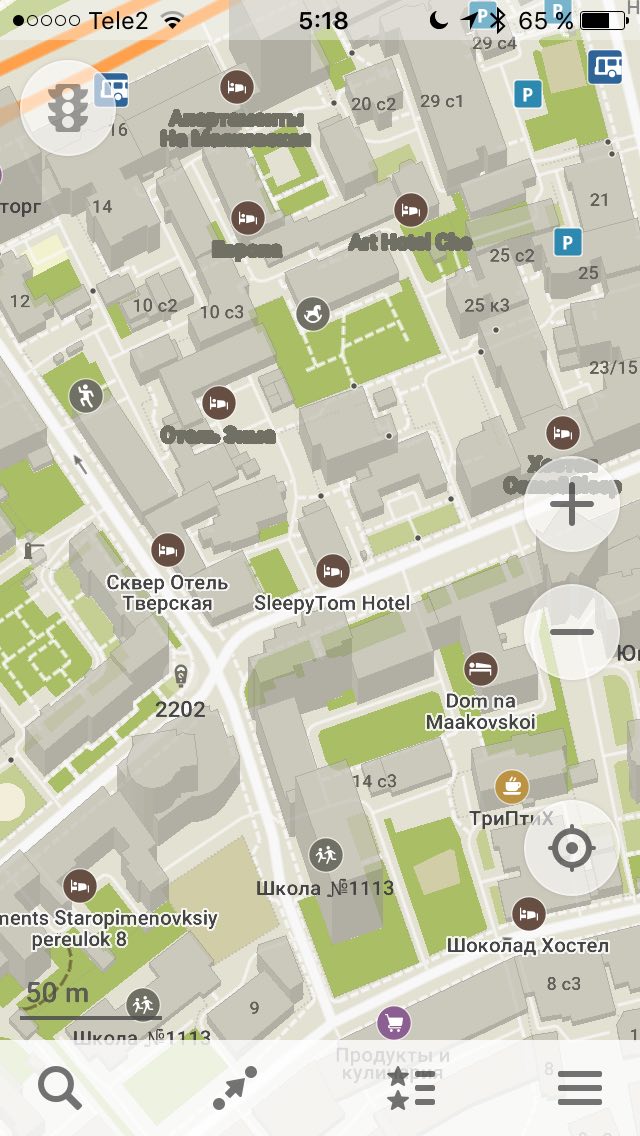The height and width of the screenshot is (1136, 640).
Task: Select the SleepyTom Hotel marker
Action: coord(333,572)
